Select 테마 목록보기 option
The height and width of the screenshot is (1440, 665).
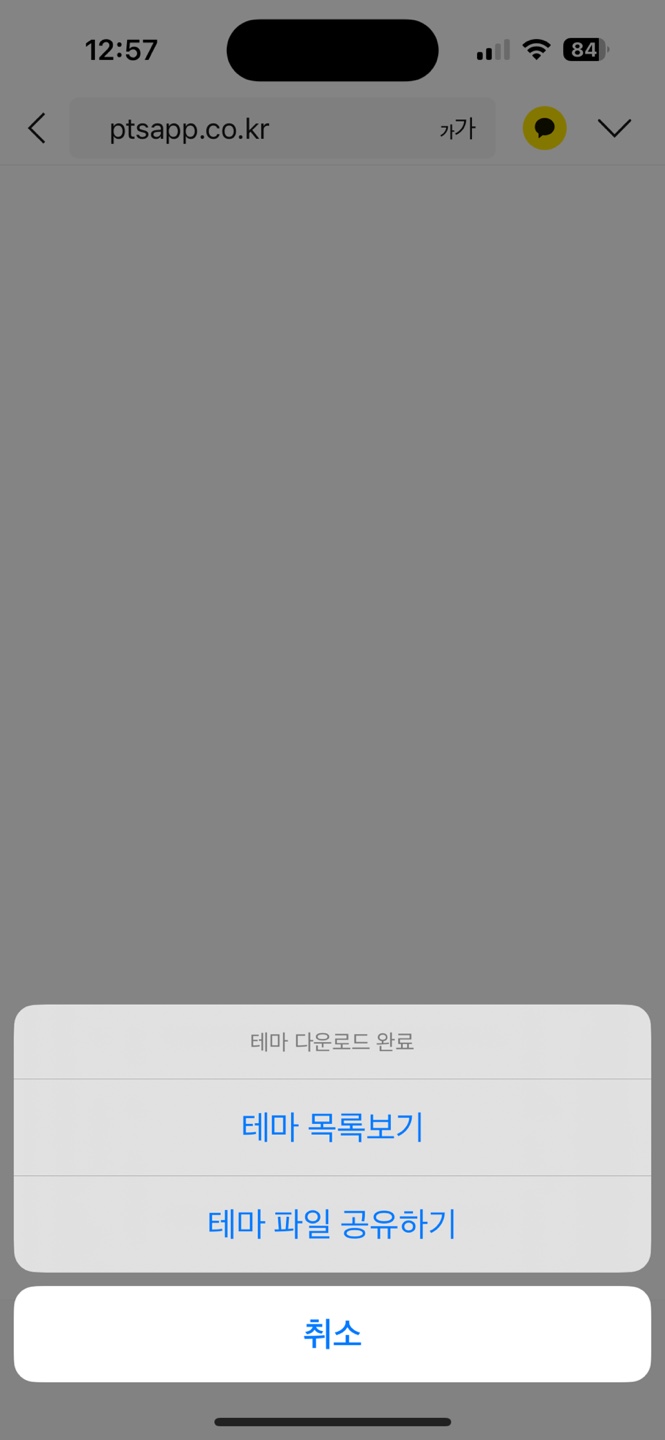coord(332,1127)
